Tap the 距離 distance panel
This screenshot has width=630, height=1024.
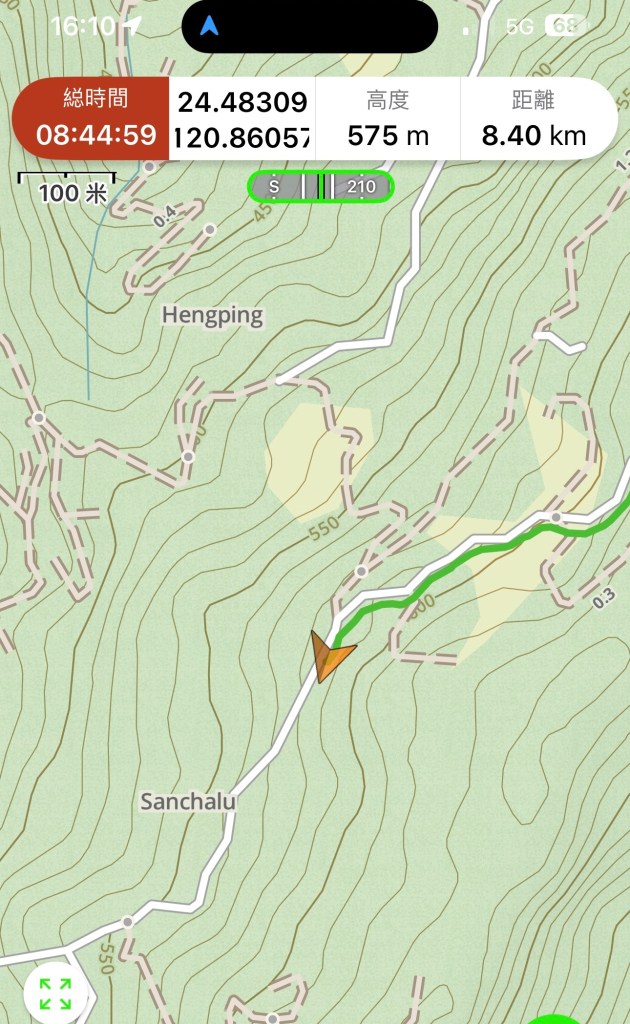pos(534,119)
